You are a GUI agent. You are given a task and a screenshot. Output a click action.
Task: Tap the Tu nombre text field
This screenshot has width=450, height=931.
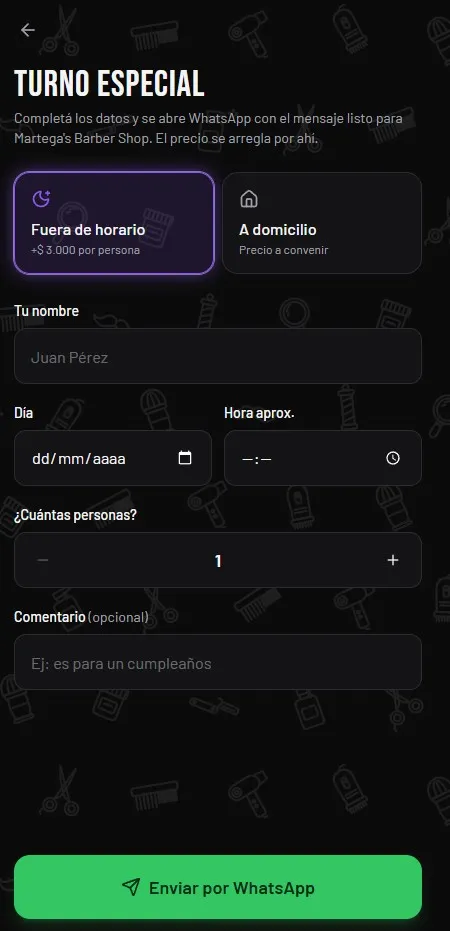[218, 356]
